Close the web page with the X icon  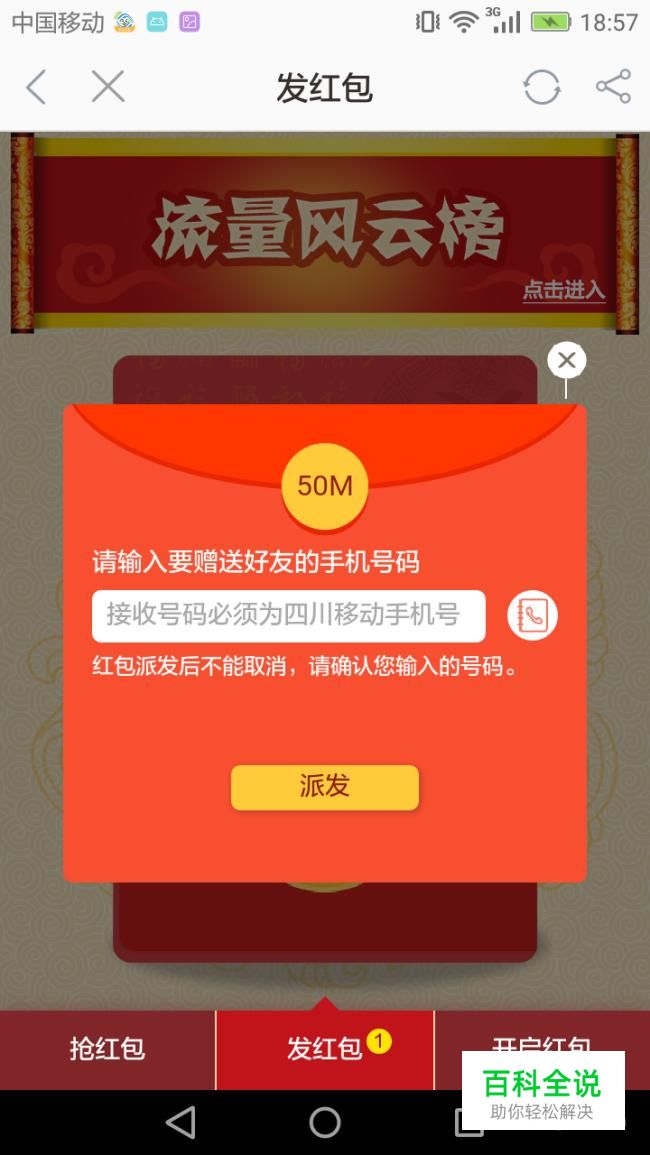pos(108,87)
